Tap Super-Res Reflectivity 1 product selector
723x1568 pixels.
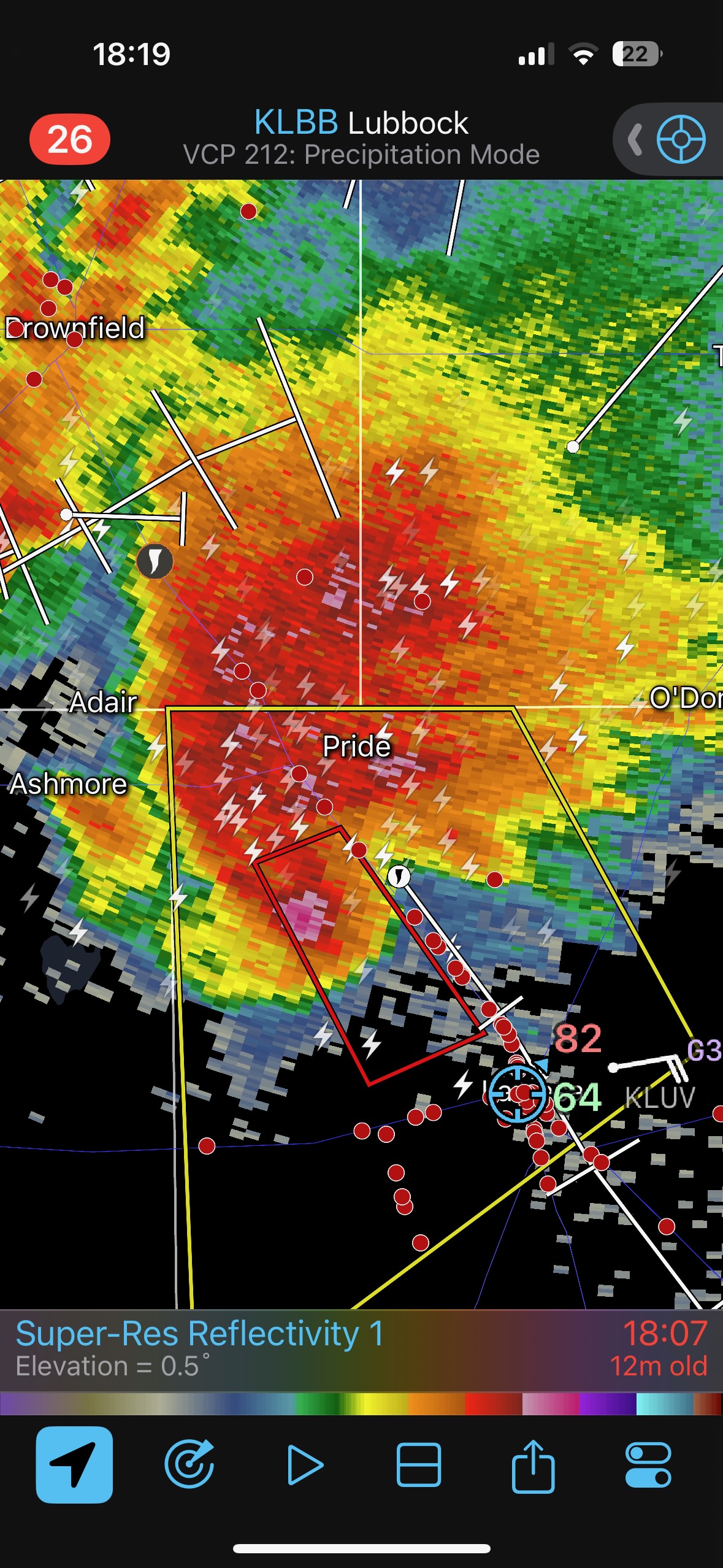(199, 1334)
